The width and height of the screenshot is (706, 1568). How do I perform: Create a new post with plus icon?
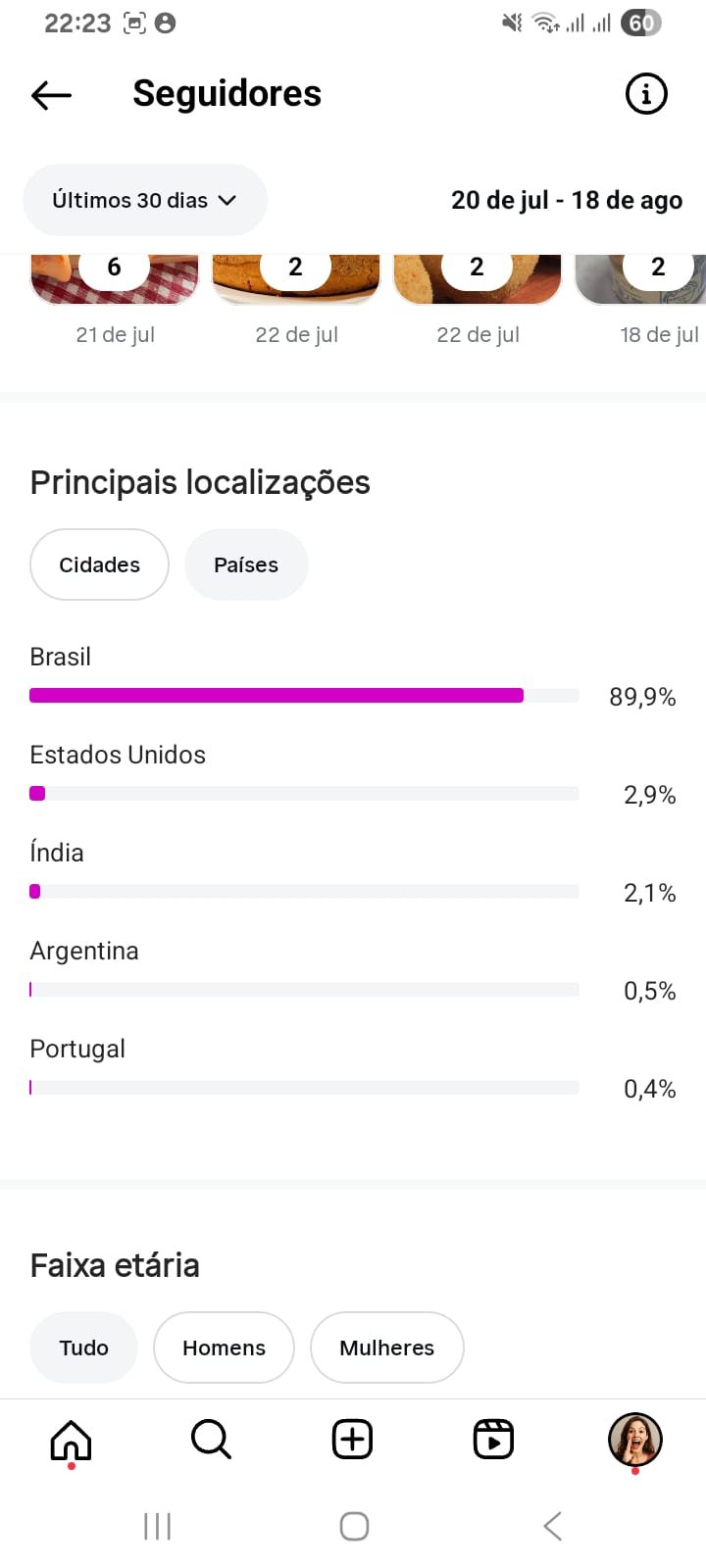point(352,1440)
